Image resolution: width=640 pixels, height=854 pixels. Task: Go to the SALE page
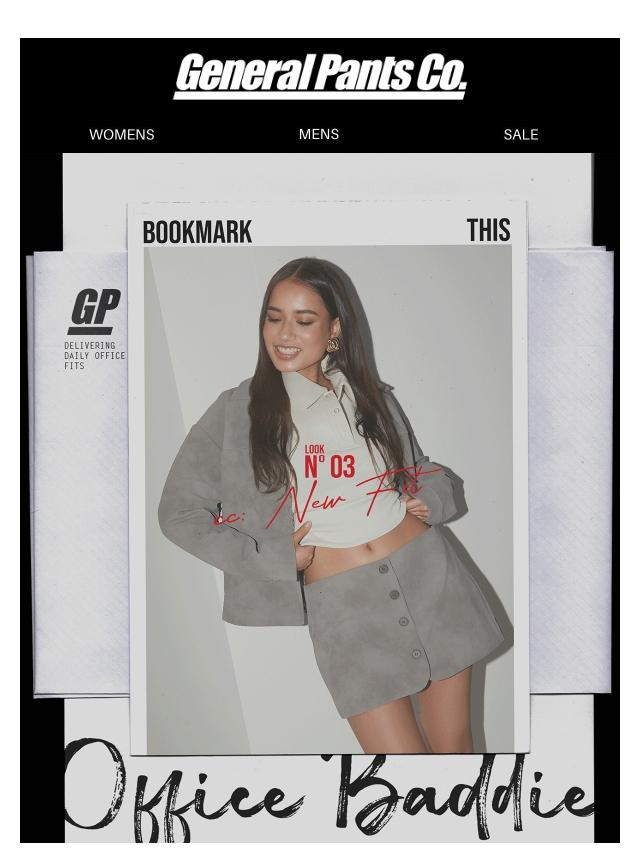[520, 134]
